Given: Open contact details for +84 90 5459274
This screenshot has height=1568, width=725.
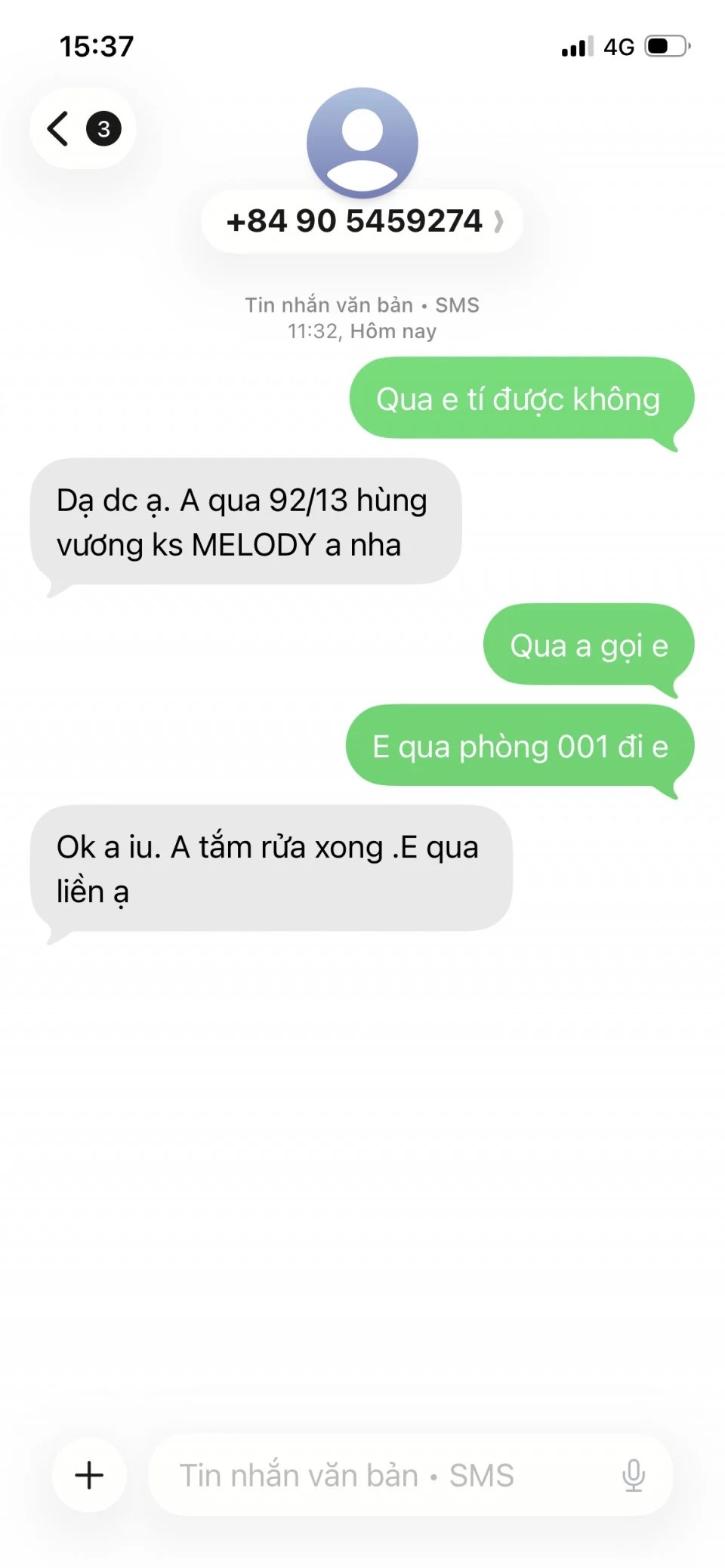Looking at the screenshot, I should tap(362, 221).
